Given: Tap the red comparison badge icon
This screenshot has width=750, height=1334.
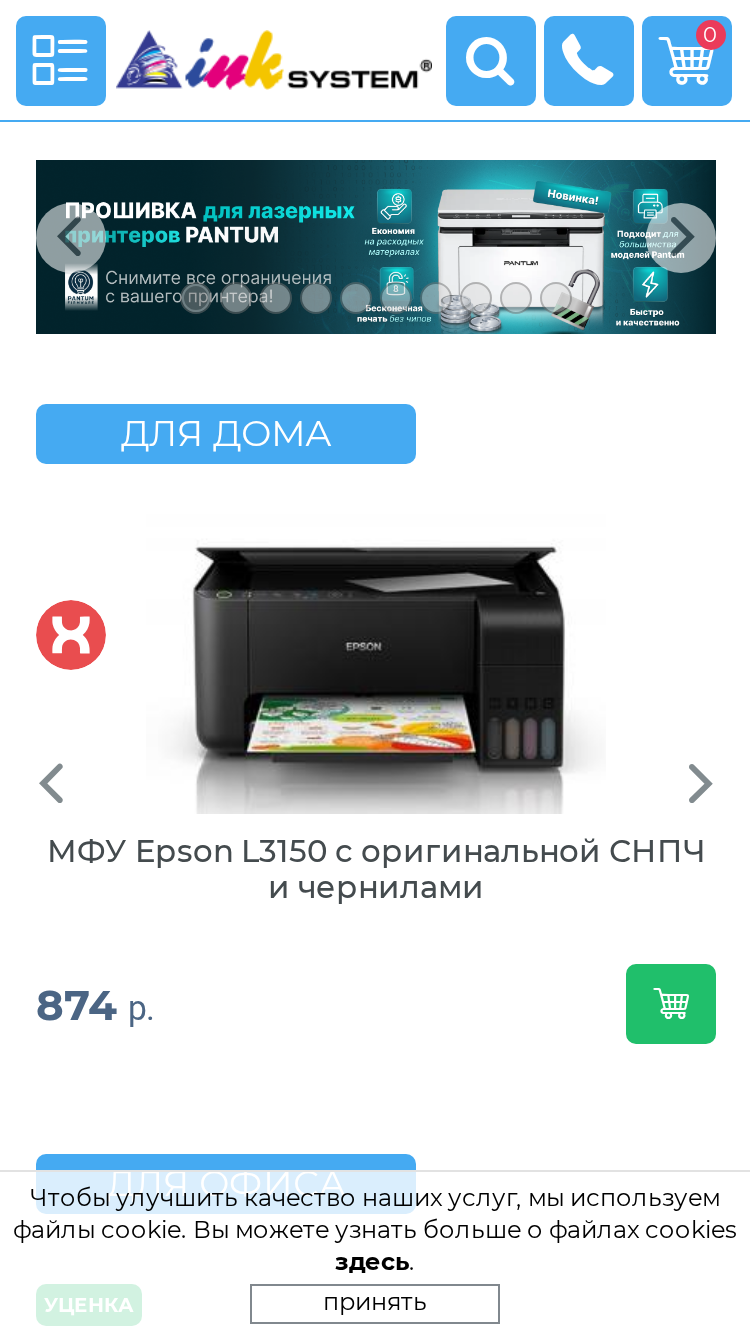Looking at the screenshot, I should click(x=71, y=635).
